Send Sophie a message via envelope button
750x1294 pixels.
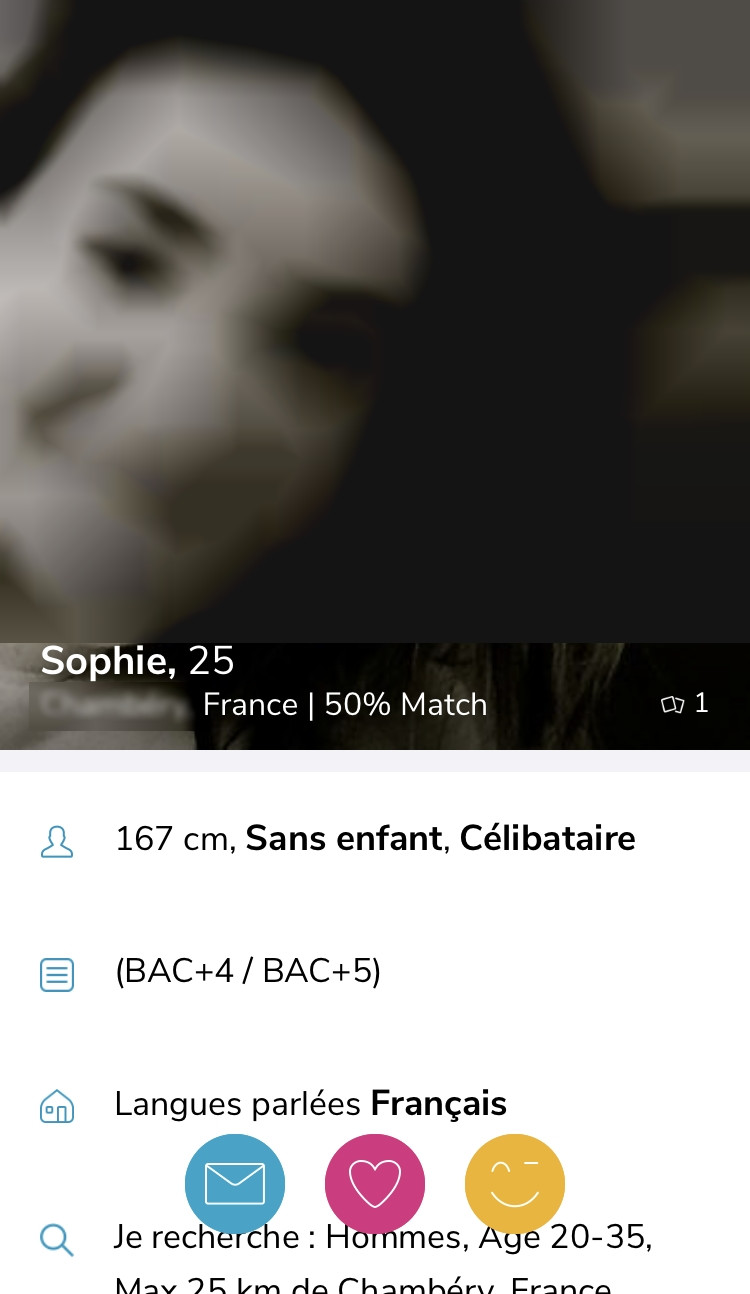pyautogui.click(x=235, y=1184)
